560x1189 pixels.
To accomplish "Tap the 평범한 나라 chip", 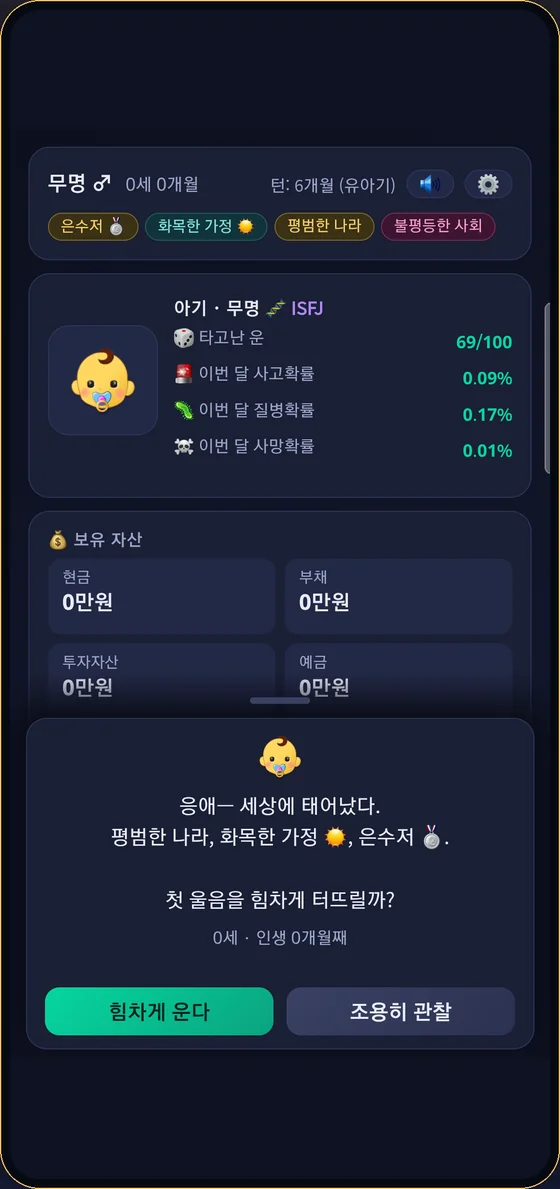I will click(x=324, y=226).
